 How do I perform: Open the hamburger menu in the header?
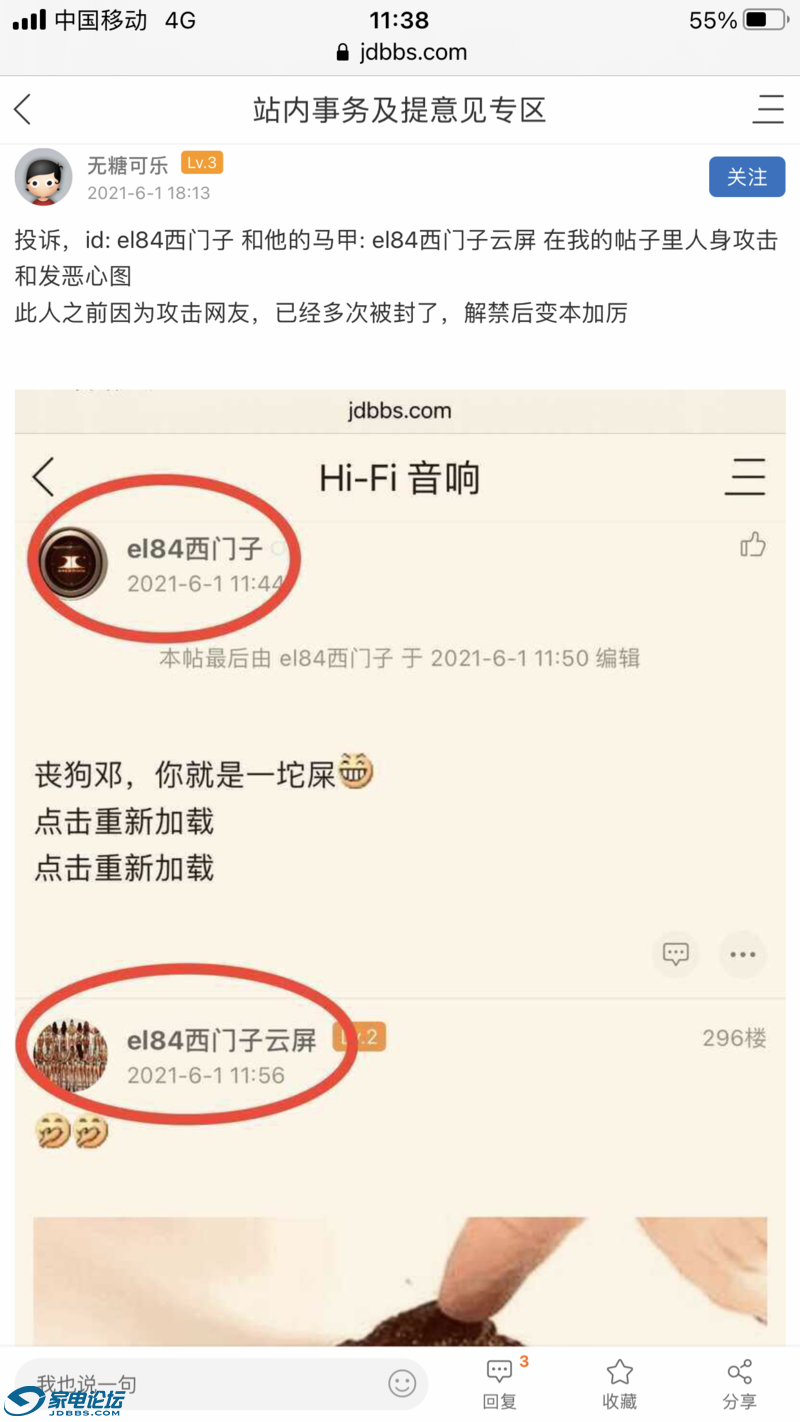[x=768, y=109]
